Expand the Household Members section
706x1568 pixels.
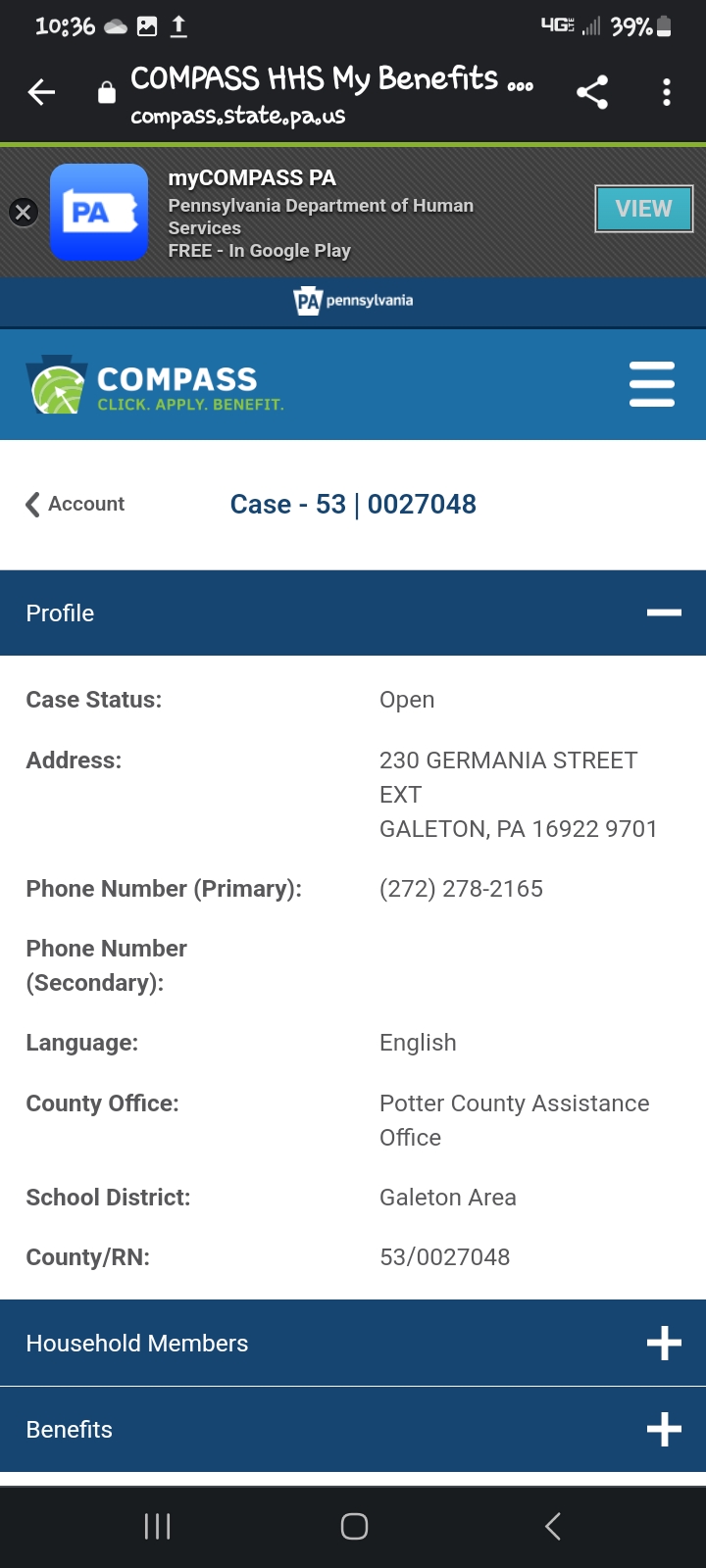click(x=353, y=1343)
